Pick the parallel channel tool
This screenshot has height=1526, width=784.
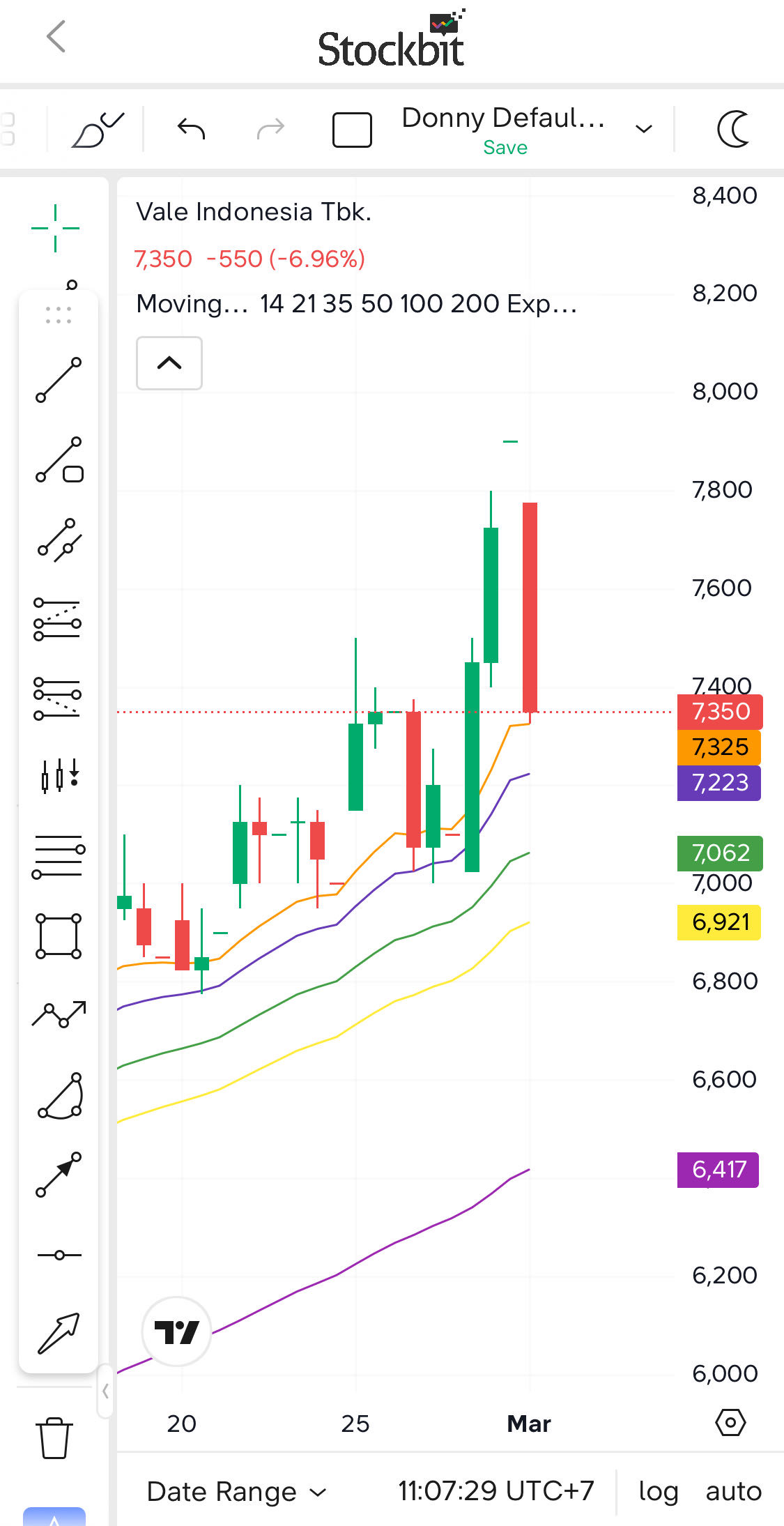coord(59,540)
